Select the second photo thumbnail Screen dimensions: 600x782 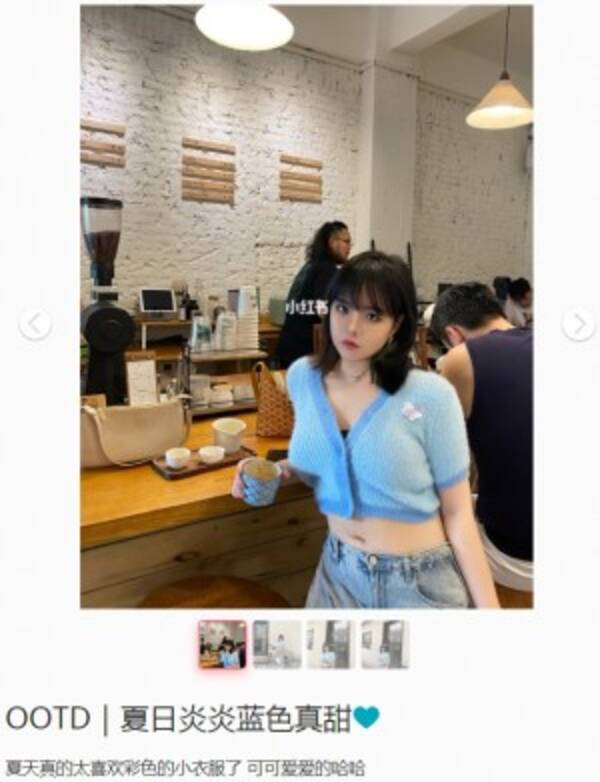pos(276,645)
